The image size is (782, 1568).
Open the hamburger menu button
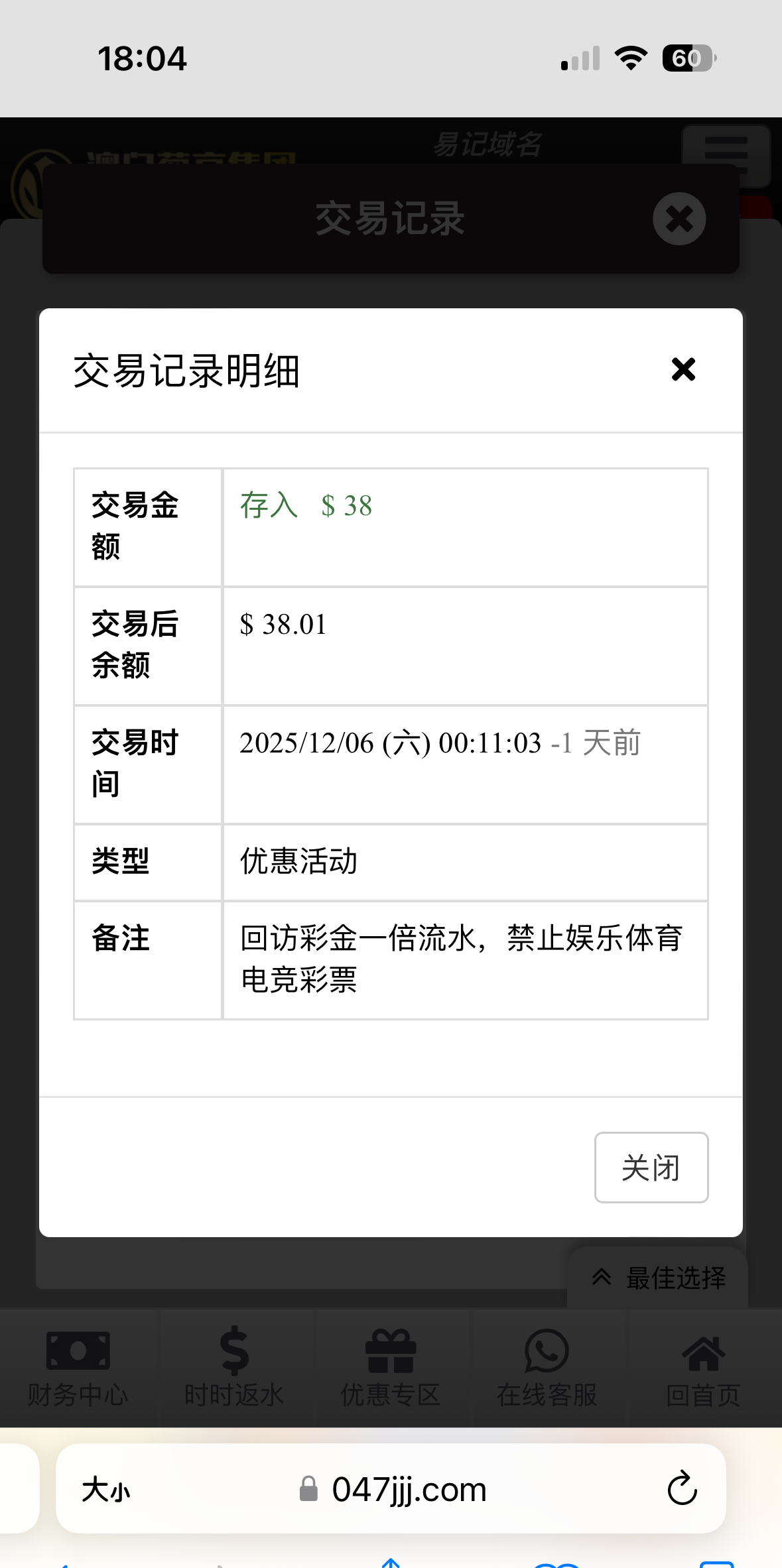click(x=725, y=154)
